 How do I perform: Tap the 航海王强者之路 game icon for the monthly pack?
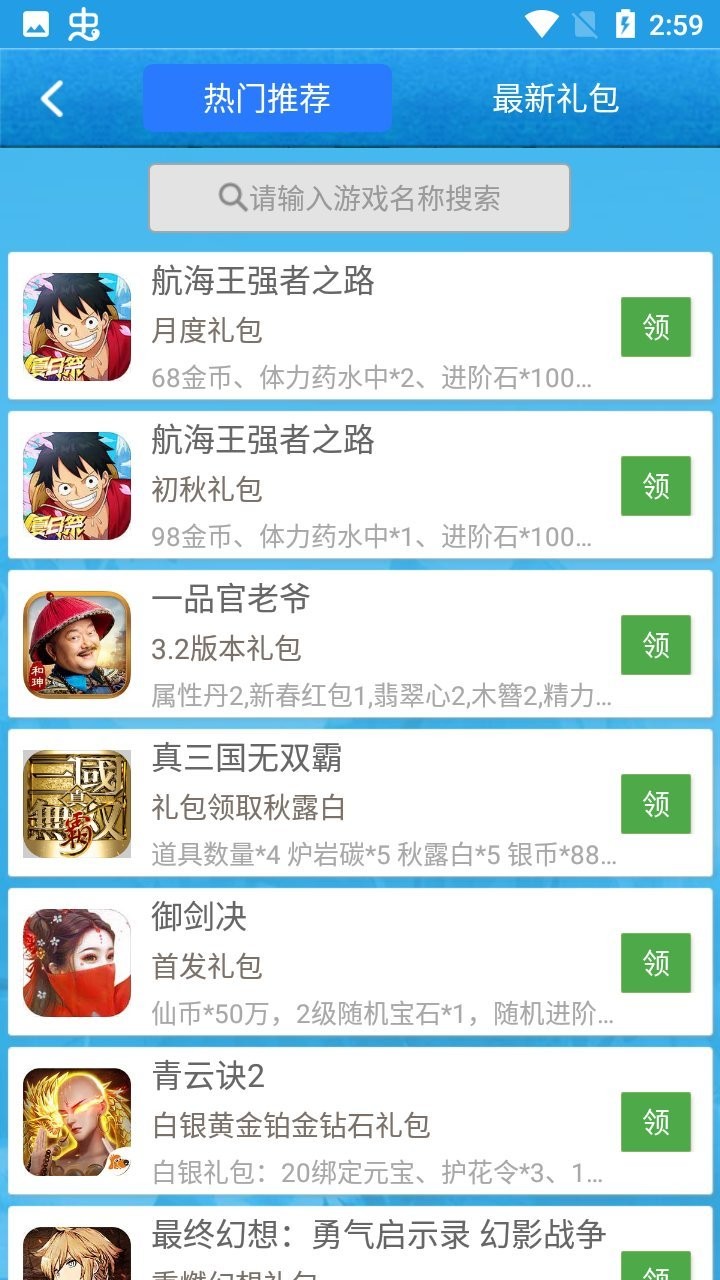pos(75,326)
